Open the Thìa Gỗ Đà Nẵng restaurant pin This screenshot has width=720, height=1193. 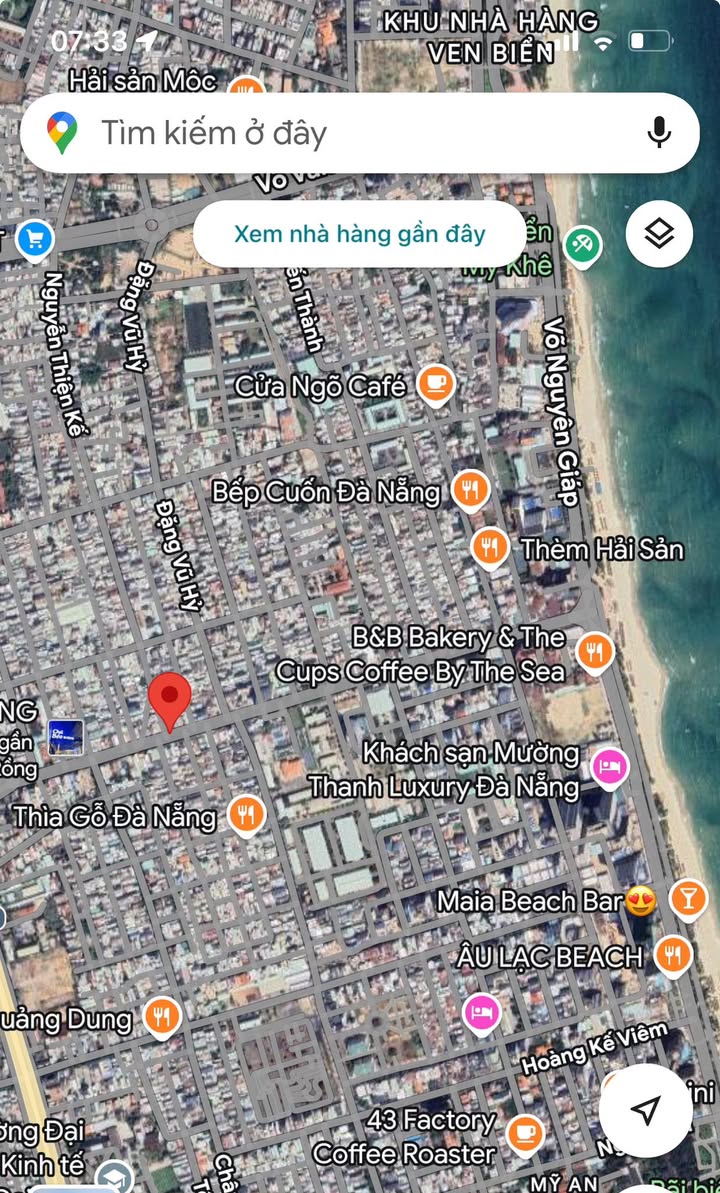246,815
